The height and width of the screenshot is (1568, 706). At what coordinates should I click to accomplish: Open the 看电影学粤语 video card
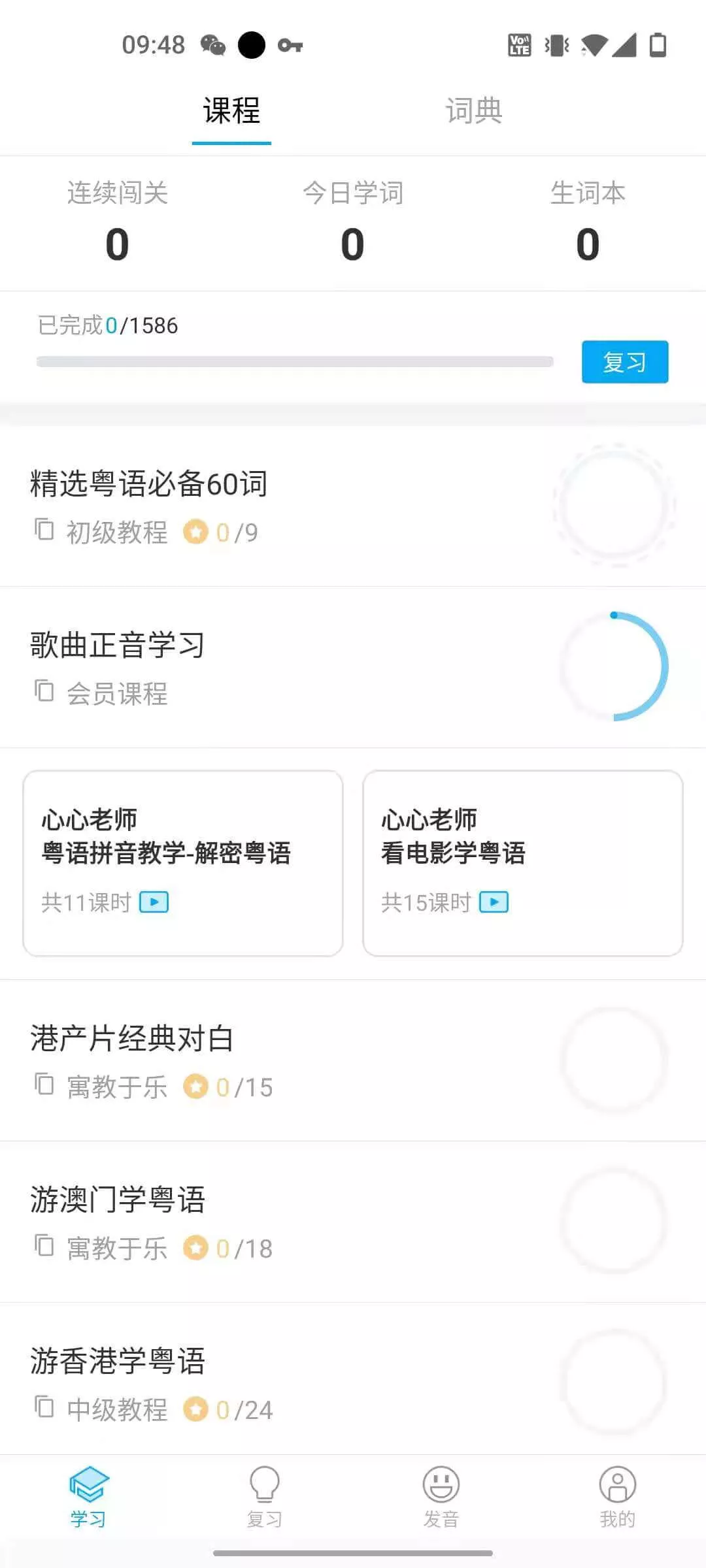pos(523,863)
